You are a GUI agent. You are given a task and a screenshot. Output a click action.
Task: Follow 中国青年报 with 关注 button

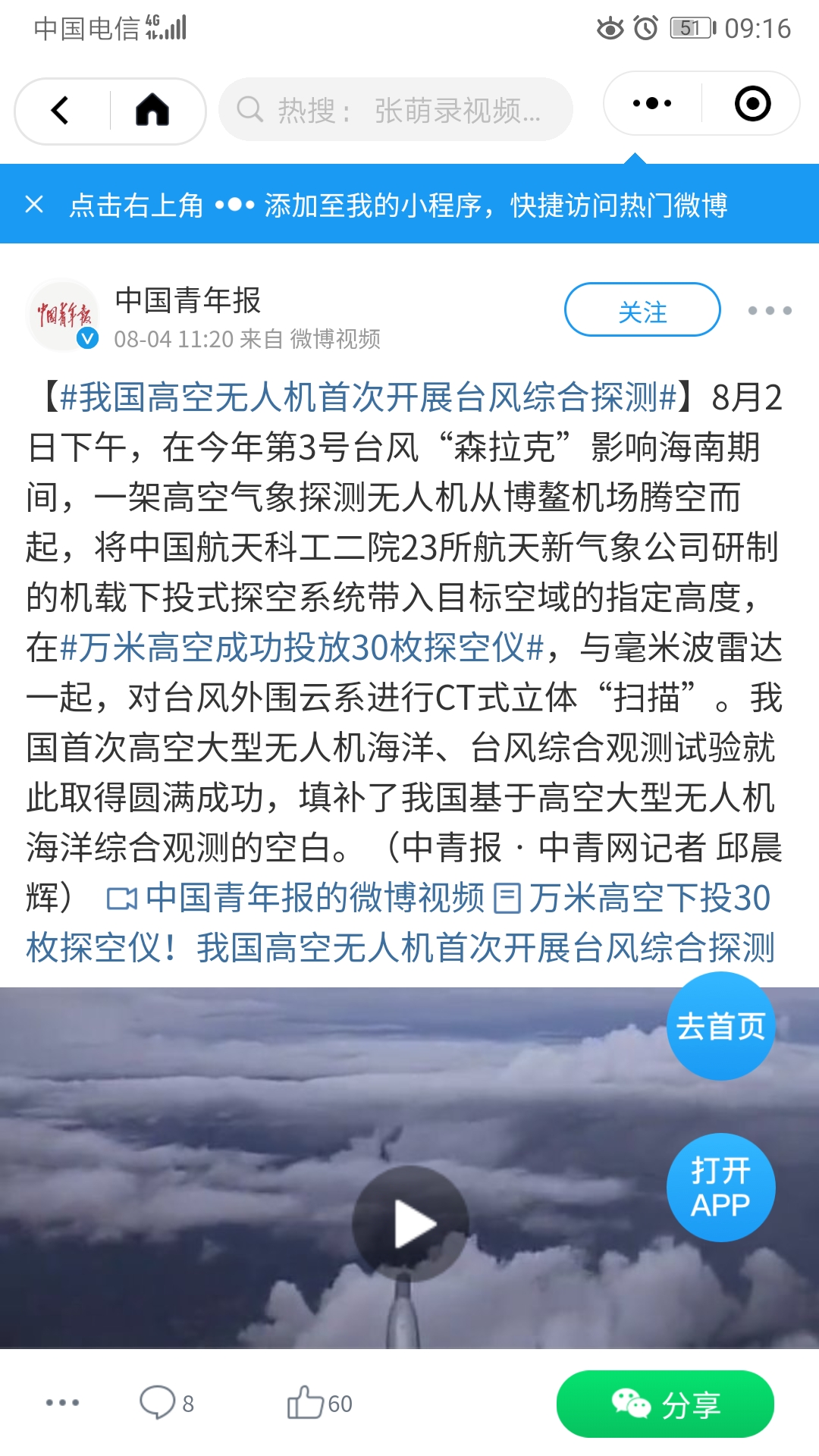click(x=642, y=310)
